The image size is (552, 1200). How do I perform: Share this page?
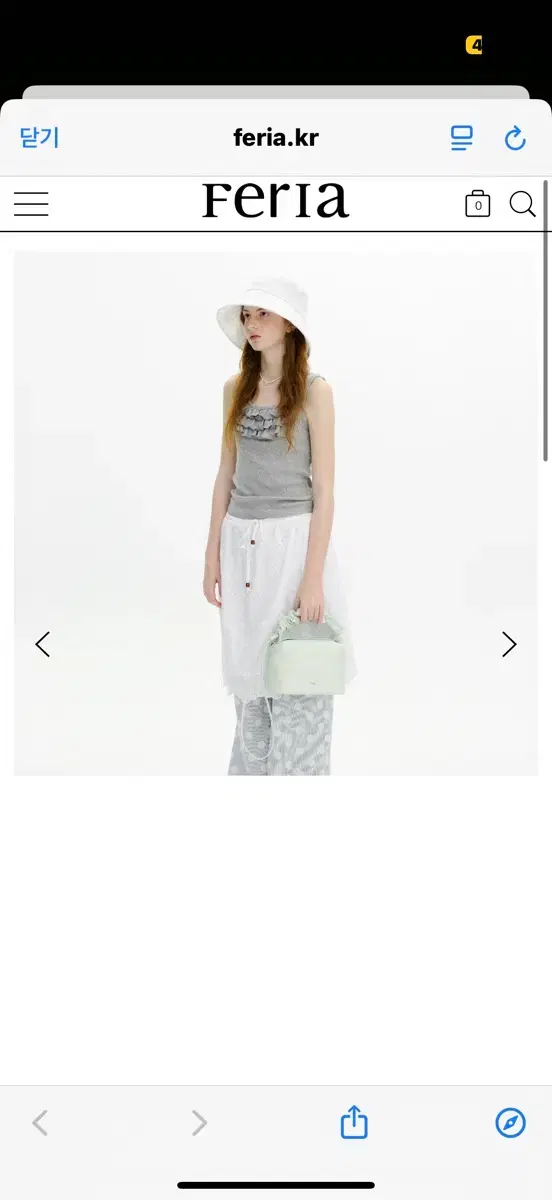pos(354,1122)
